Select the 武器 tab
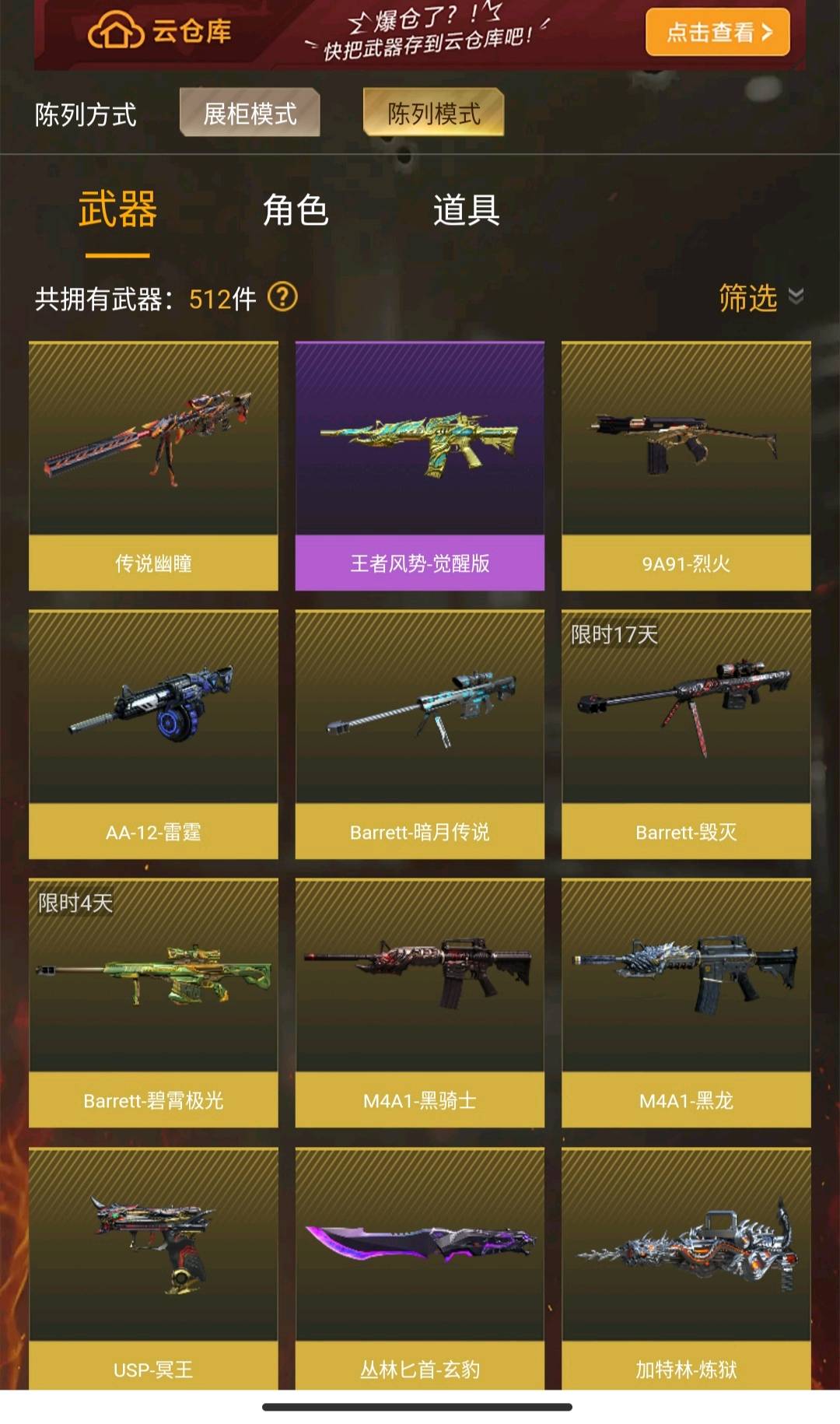The image size is (840, 1424). 117,210
